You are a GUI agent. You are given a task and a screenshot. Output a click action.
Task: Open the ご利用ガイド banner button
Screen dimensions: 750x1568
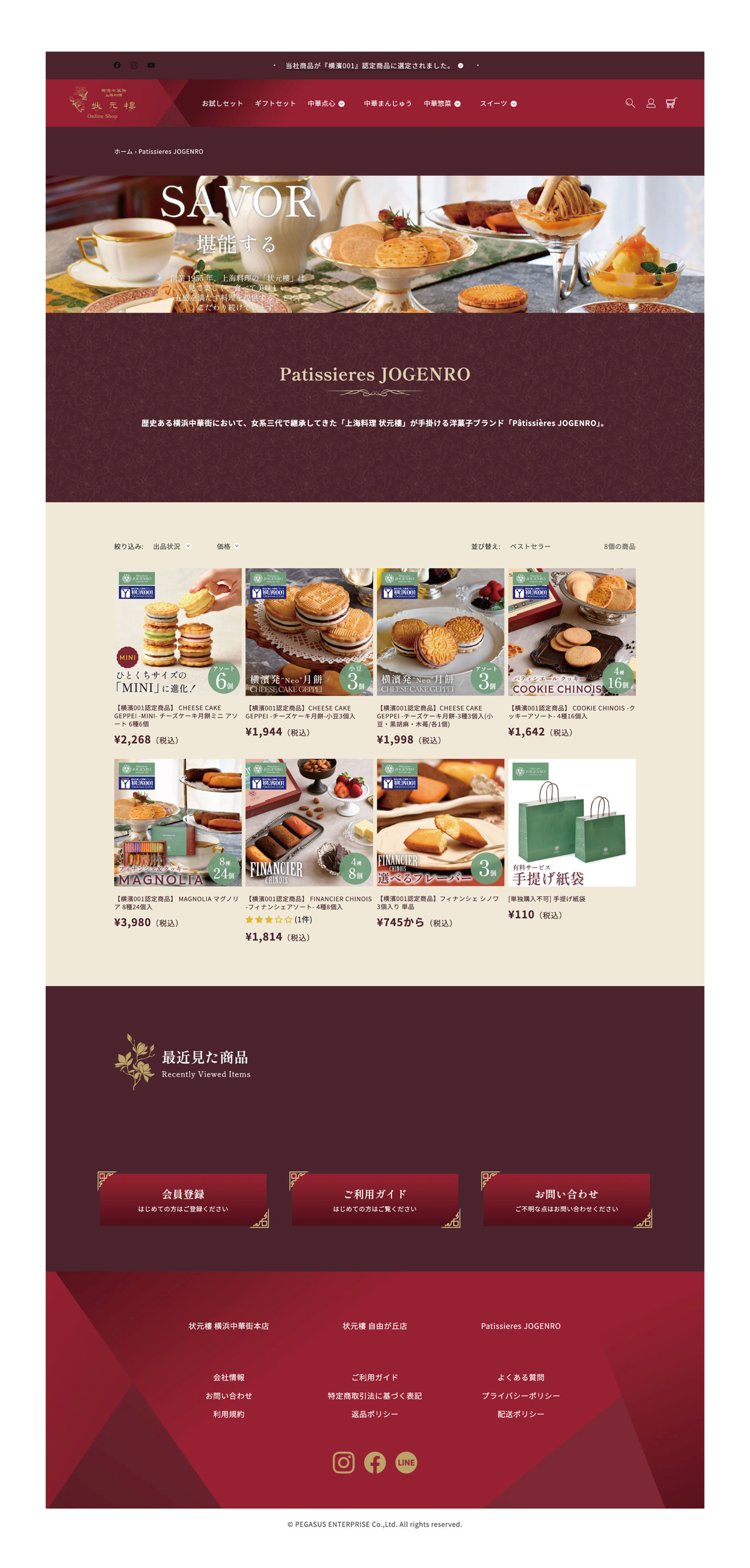pyautogui.click(x=375, y=1200)
